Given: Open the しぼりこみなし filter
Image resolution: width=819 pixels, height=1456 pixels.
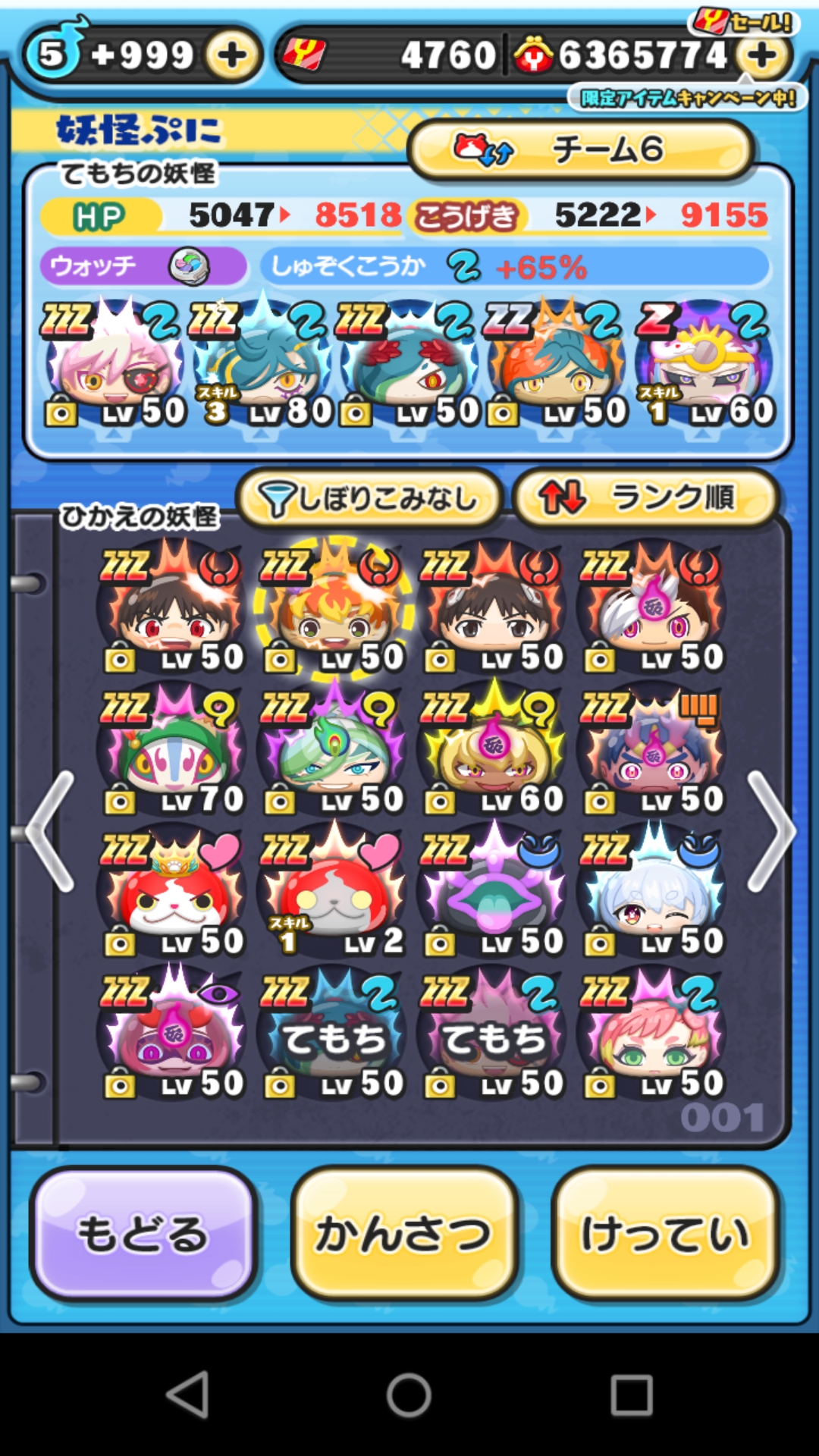Looking at the screenshot, I should (x=369, y=498).
